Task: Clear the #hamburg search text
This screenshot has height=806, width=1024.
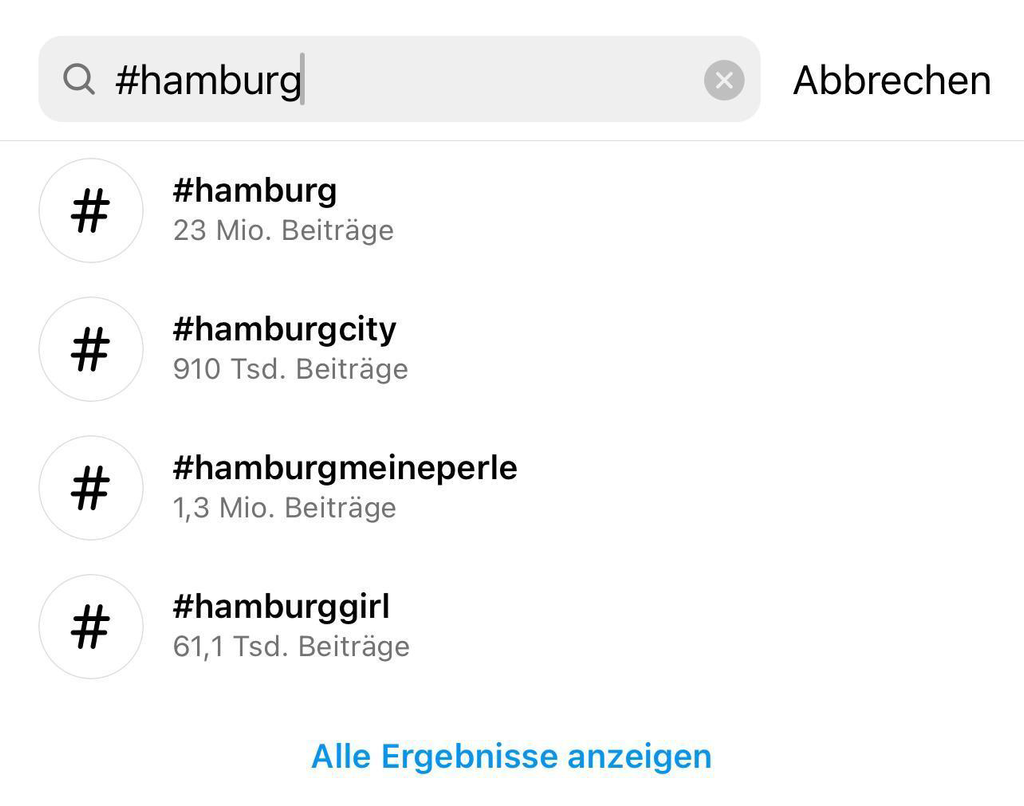Action: click(724, 80)
